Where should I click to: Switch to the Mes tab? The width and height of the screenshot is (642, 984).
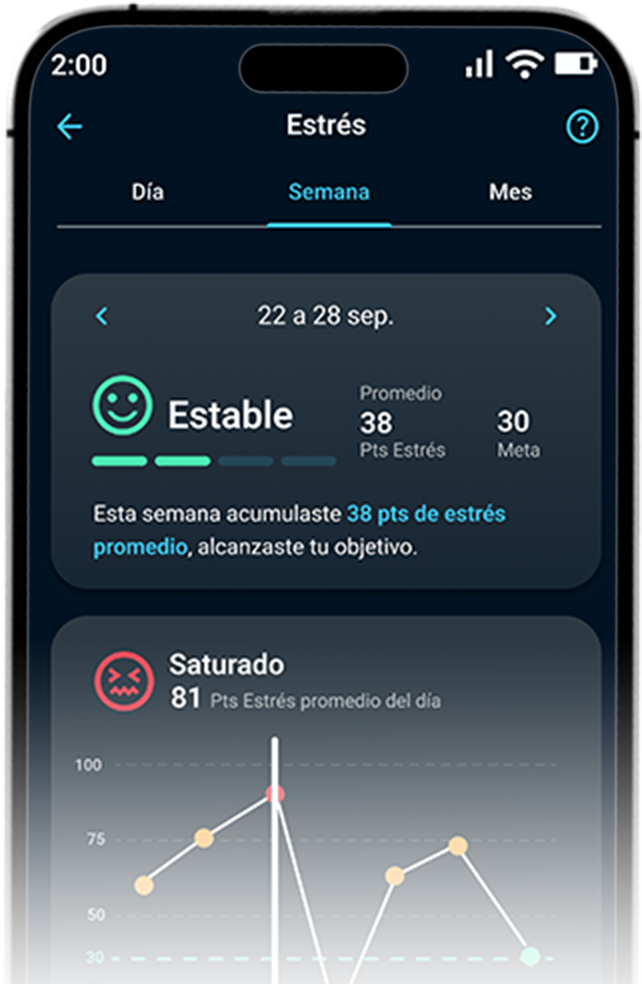tap(510, 192)
